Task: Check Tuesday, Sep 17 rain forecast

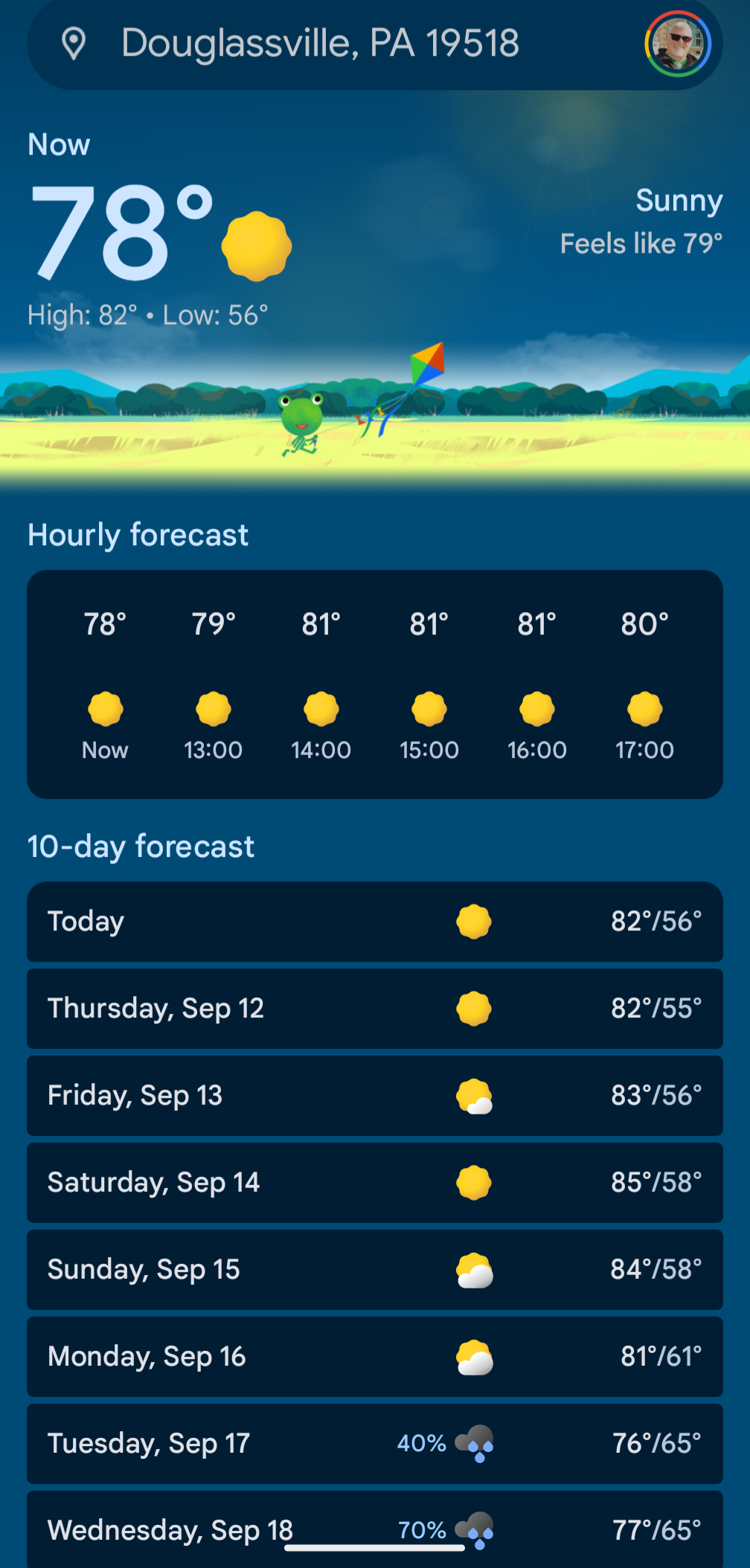Action: (374, 1444)
